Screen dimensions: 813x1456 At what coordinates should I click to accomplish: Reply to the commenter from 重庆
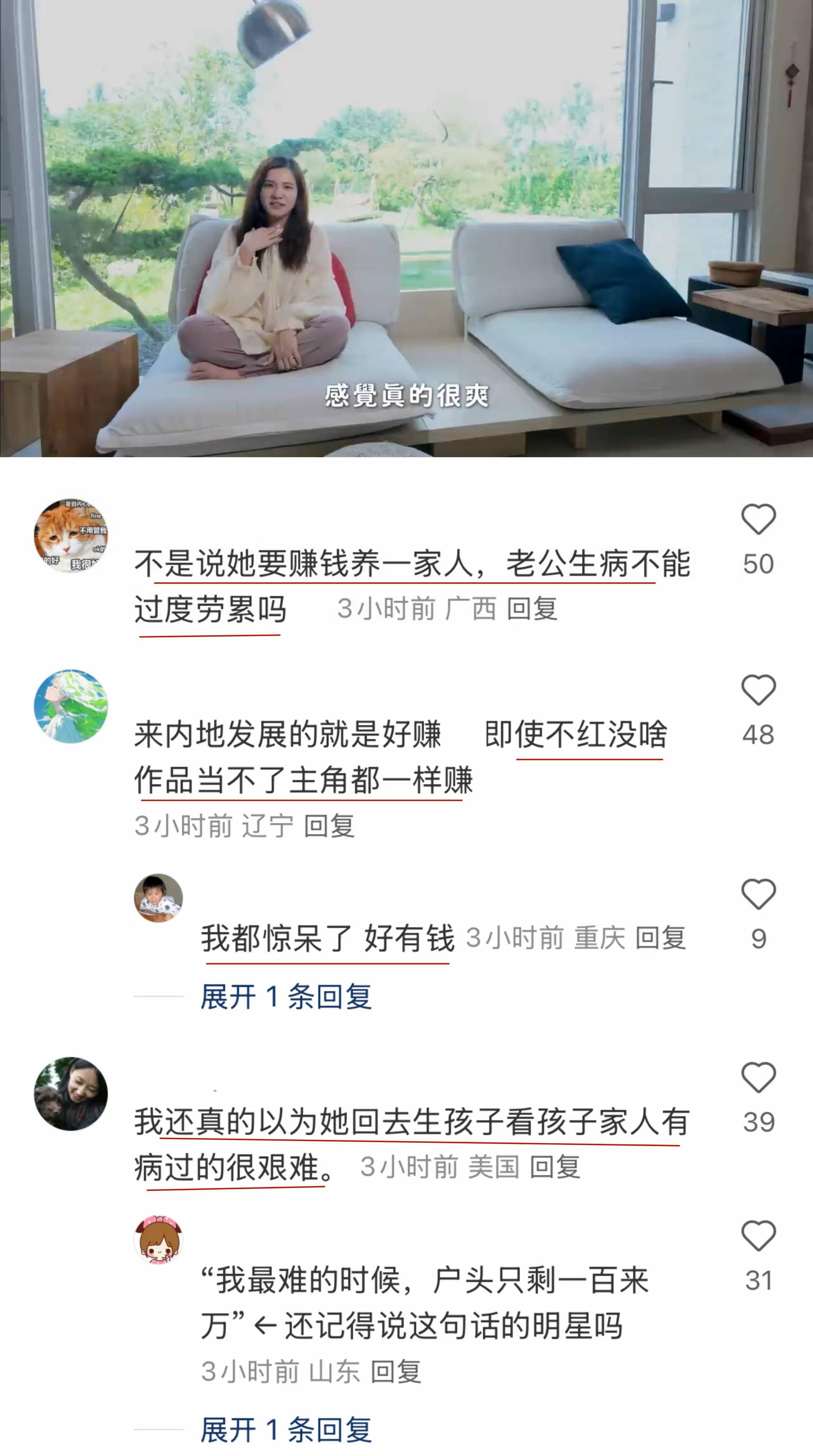point(660,938)
